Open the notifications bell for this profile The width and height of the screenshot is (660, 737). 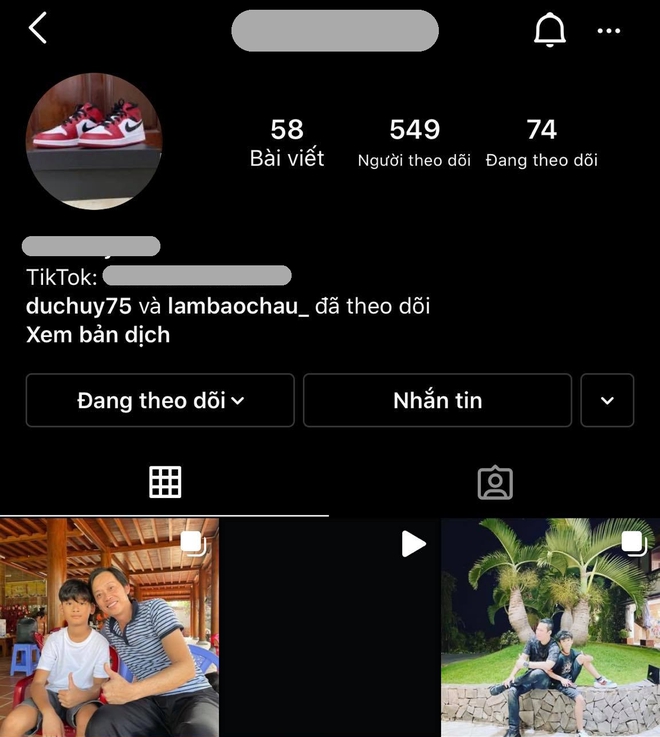point(550,31)
